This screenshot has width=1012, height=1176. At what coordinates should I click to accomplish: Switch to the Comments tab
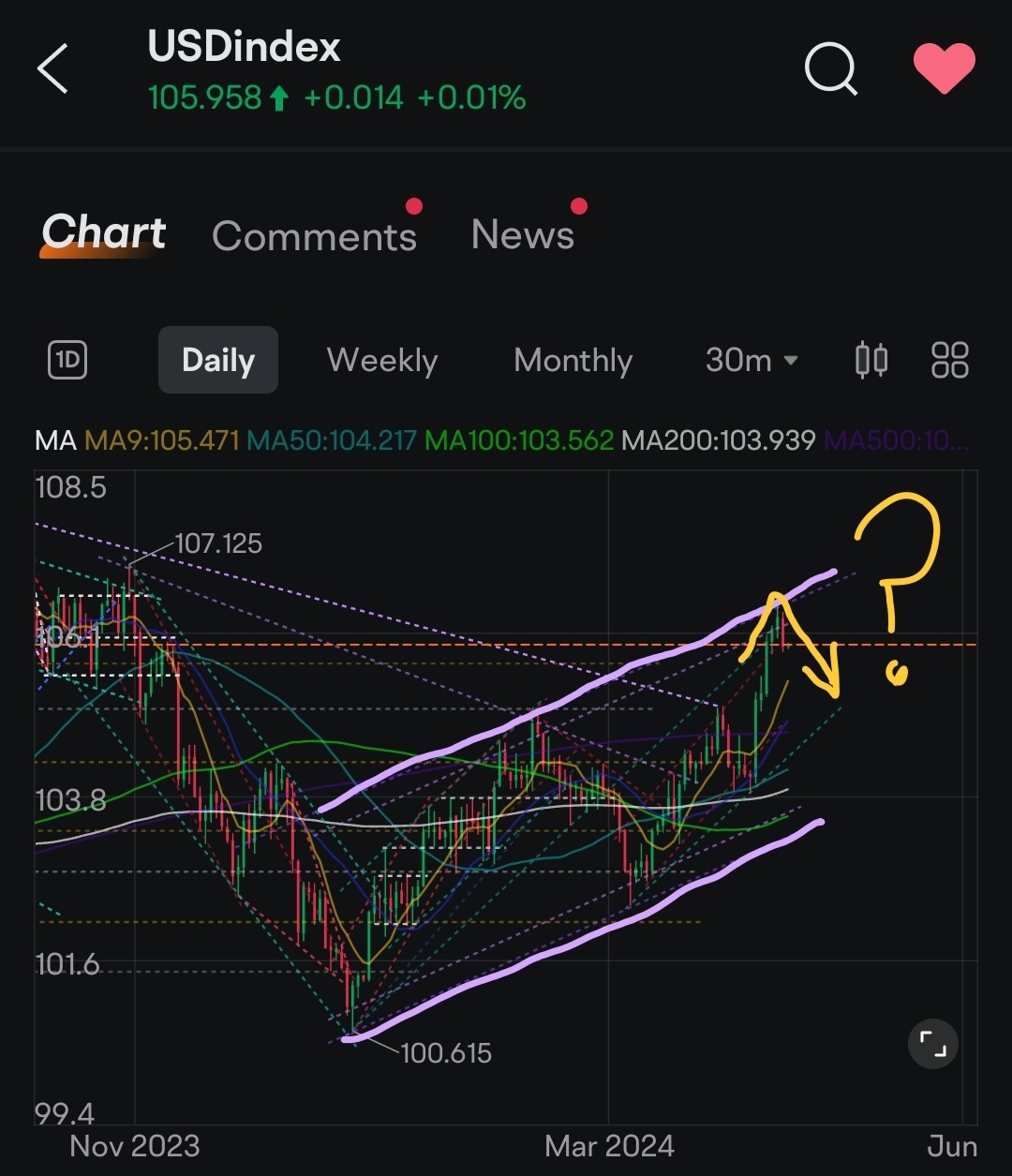[x=315, y=236]
